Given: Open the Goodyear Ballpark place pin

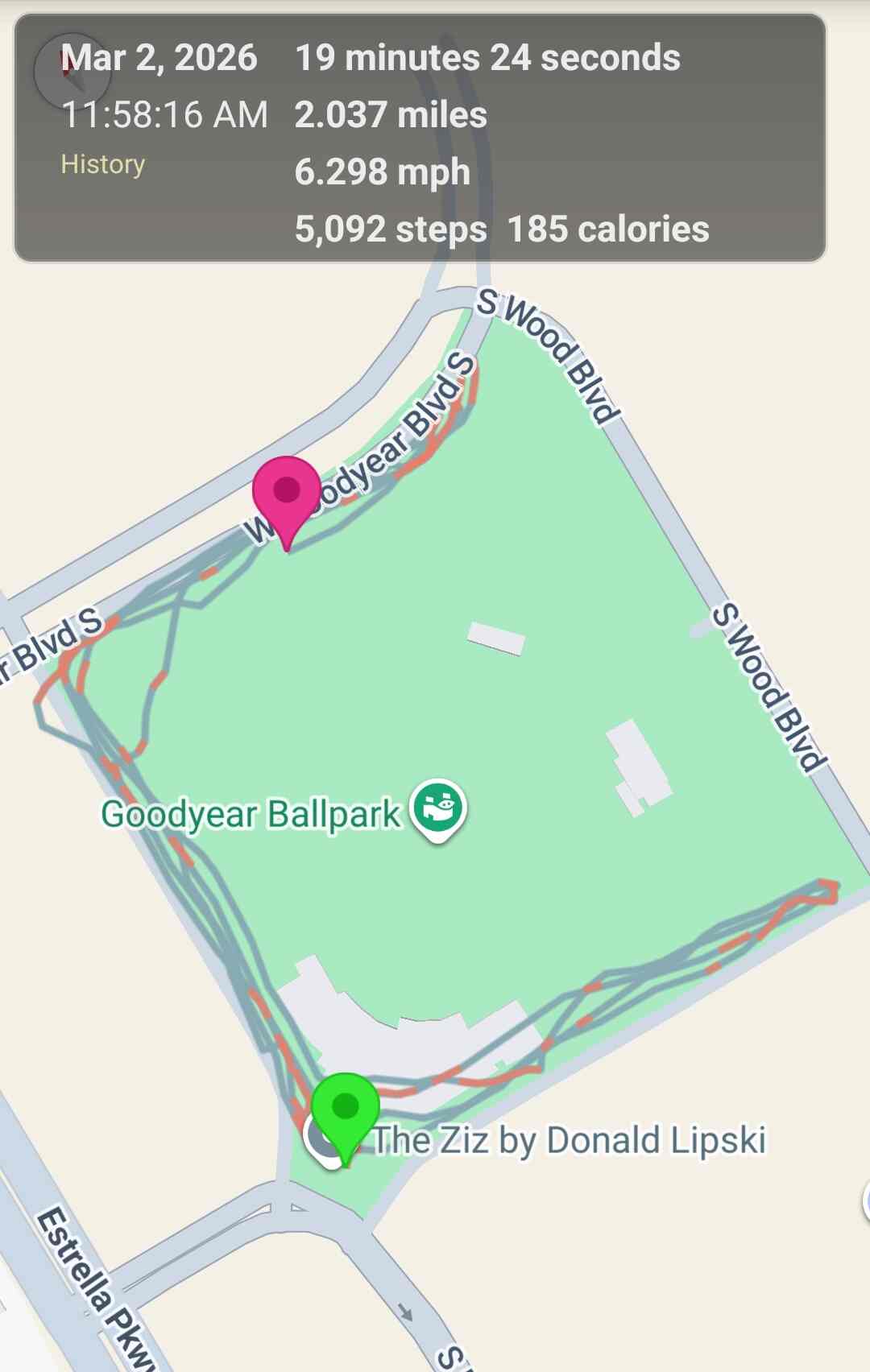Looking at the screenshot, I should tap(438, 808).
